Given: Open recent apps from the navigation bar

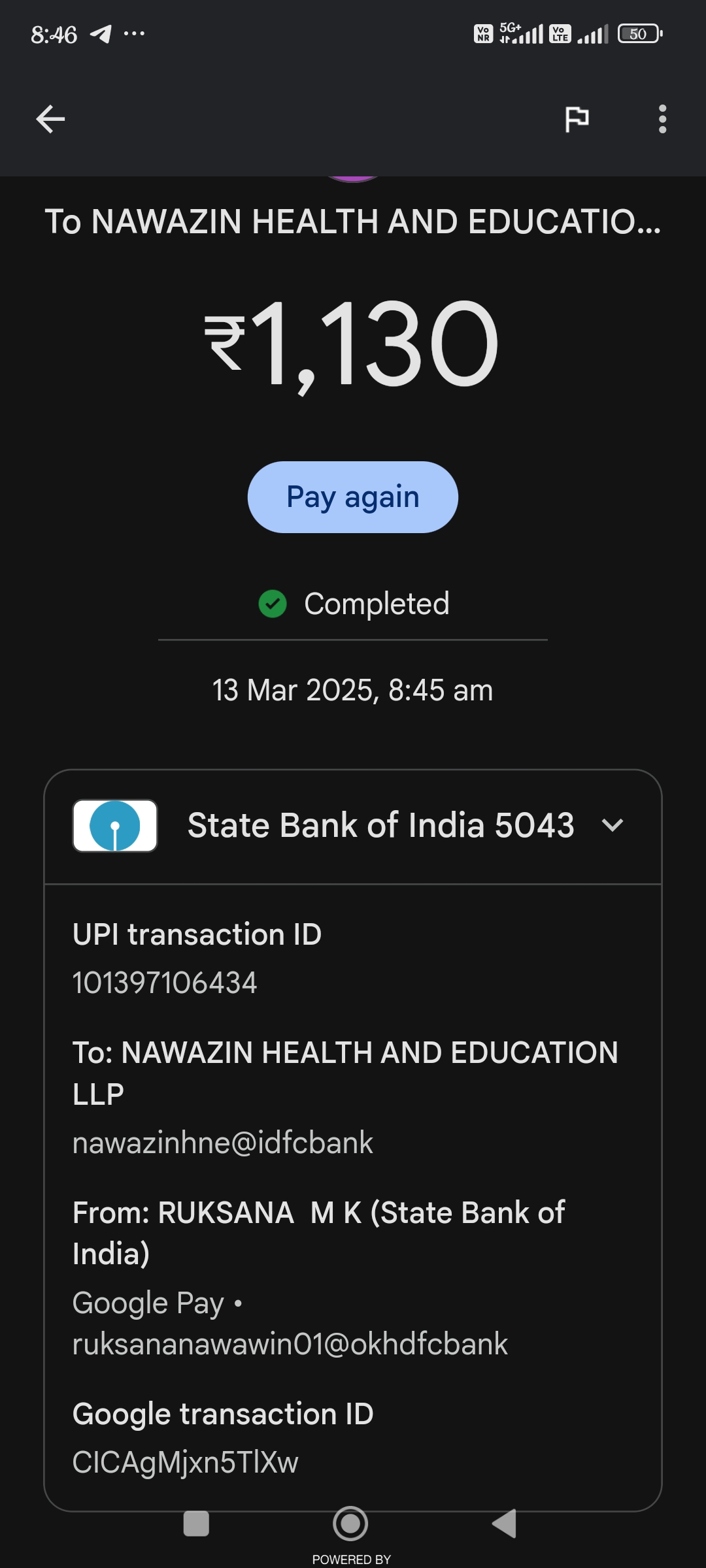Looking at the screenshot, I should [196, 1524].
